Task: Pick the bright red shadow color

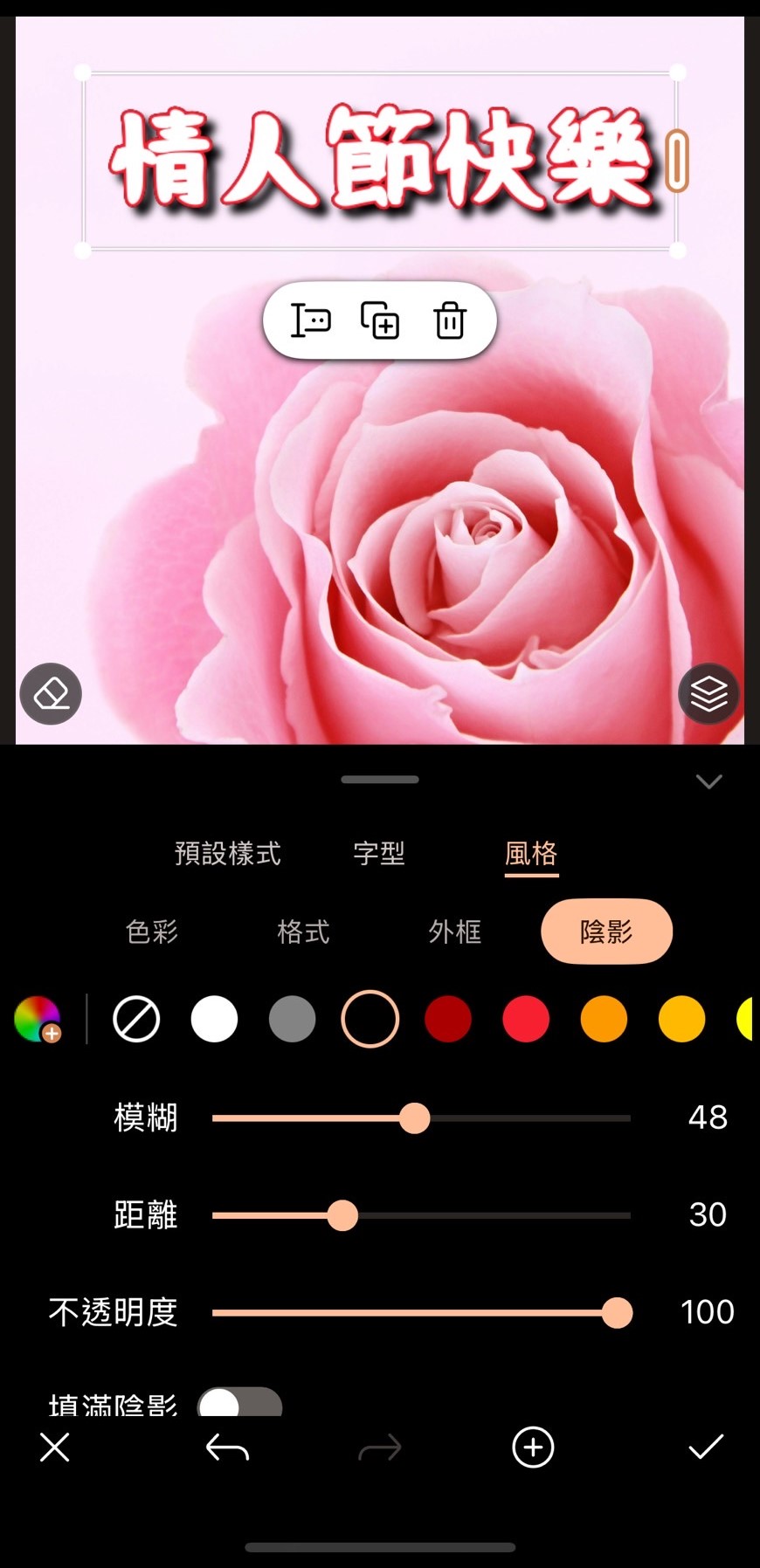Action: tap(526, 1019)
